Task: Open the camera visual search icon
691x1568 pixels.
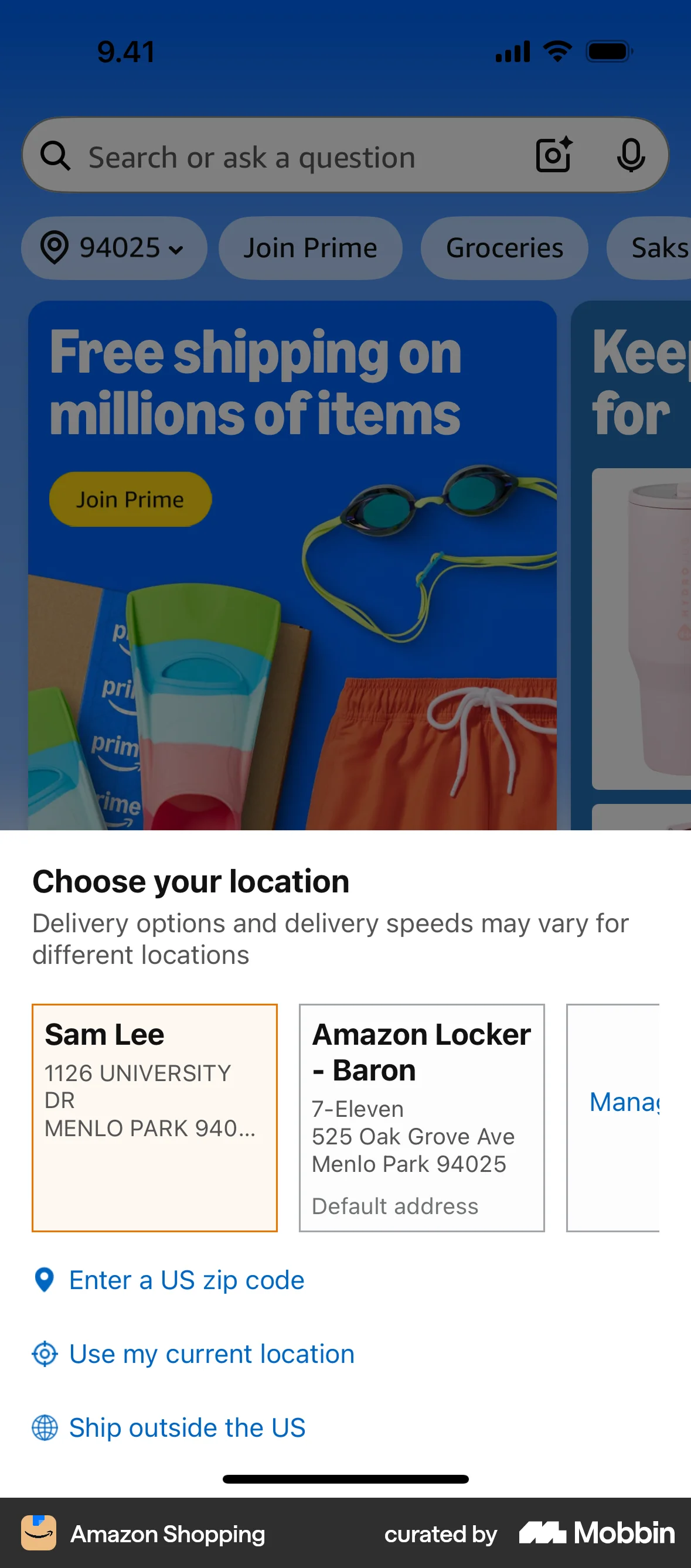Action: coord(553,155)
